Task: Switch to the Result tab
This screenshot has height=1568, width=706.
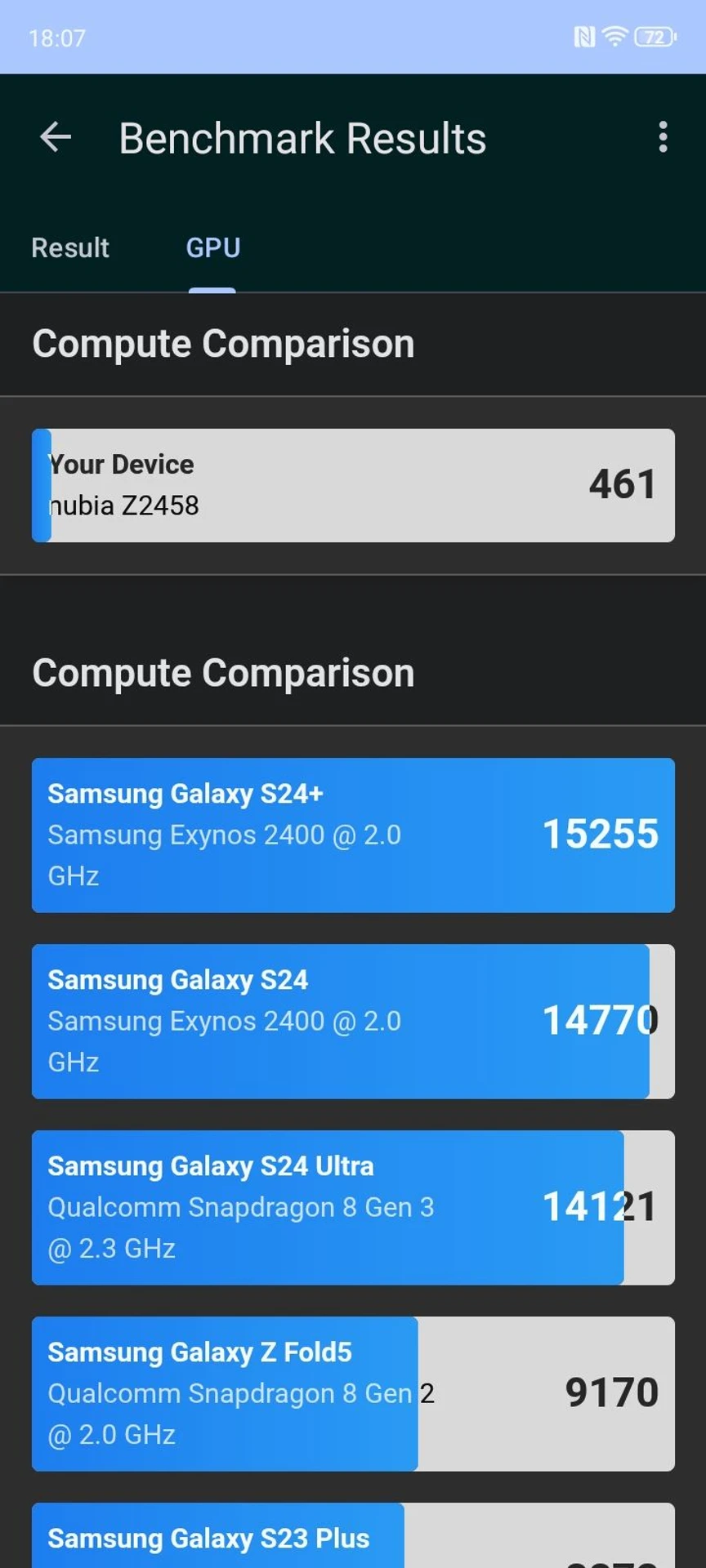Action: click(70, 247)
